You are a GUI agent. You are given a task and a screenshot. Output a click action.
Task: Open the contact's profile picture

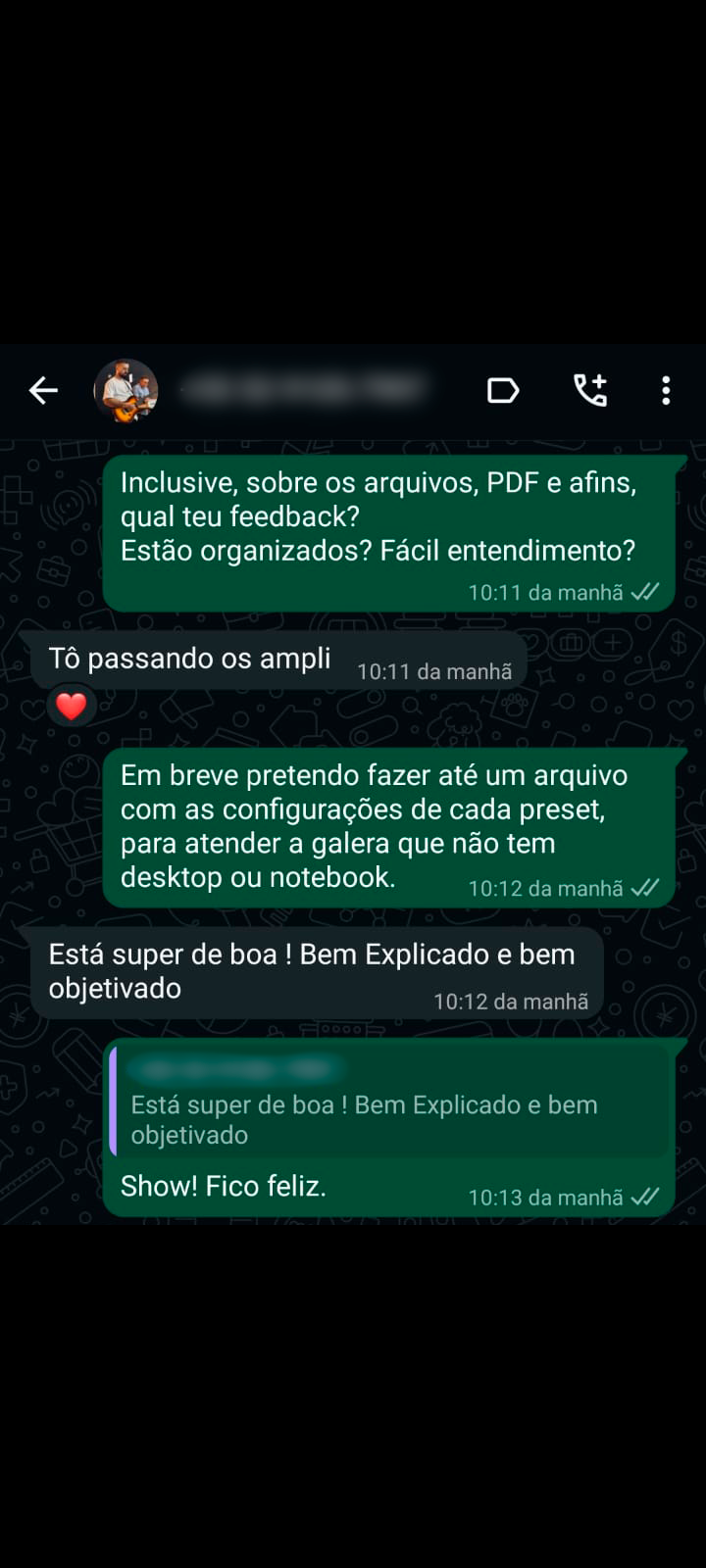(x=126, y=391)
